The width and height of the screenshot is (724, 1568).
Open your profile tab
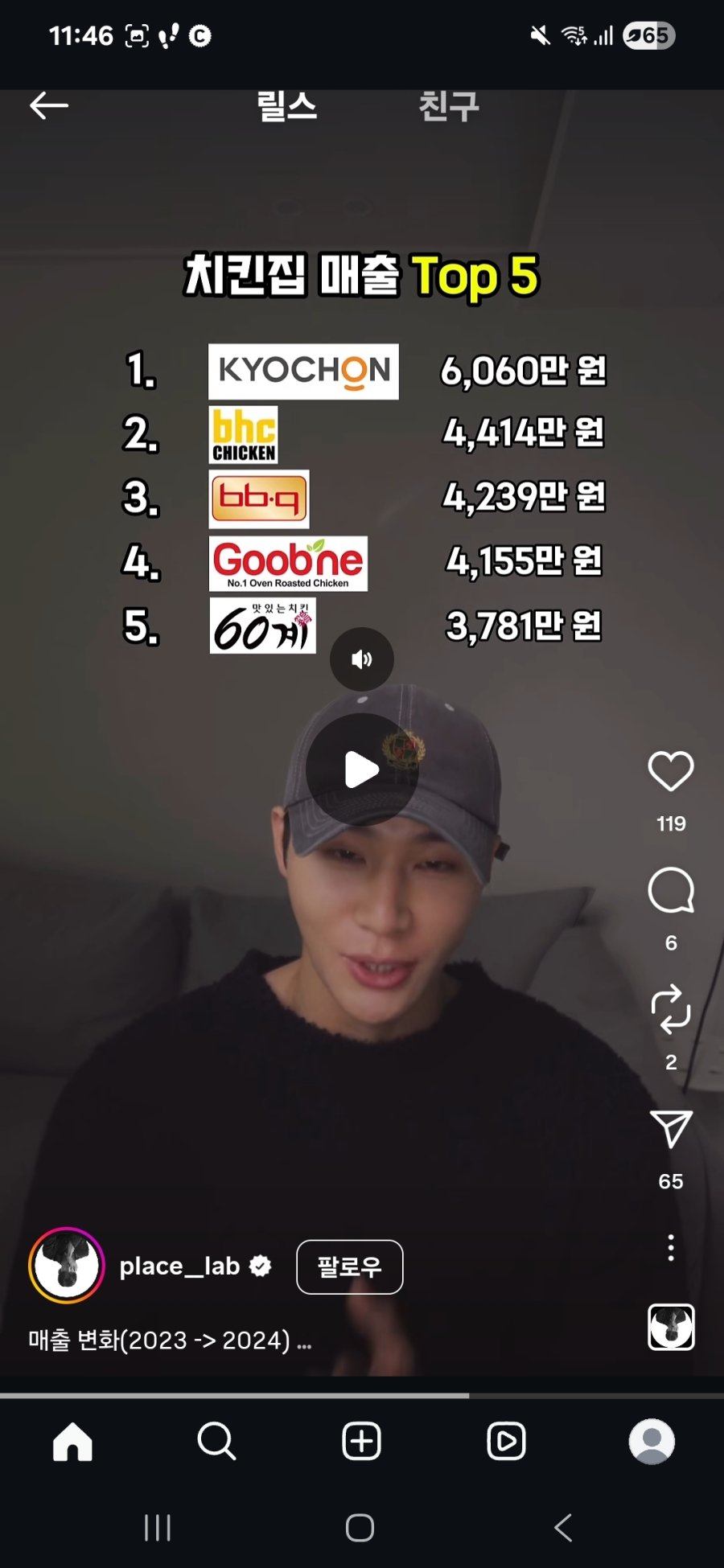(x=652, y=1441)
